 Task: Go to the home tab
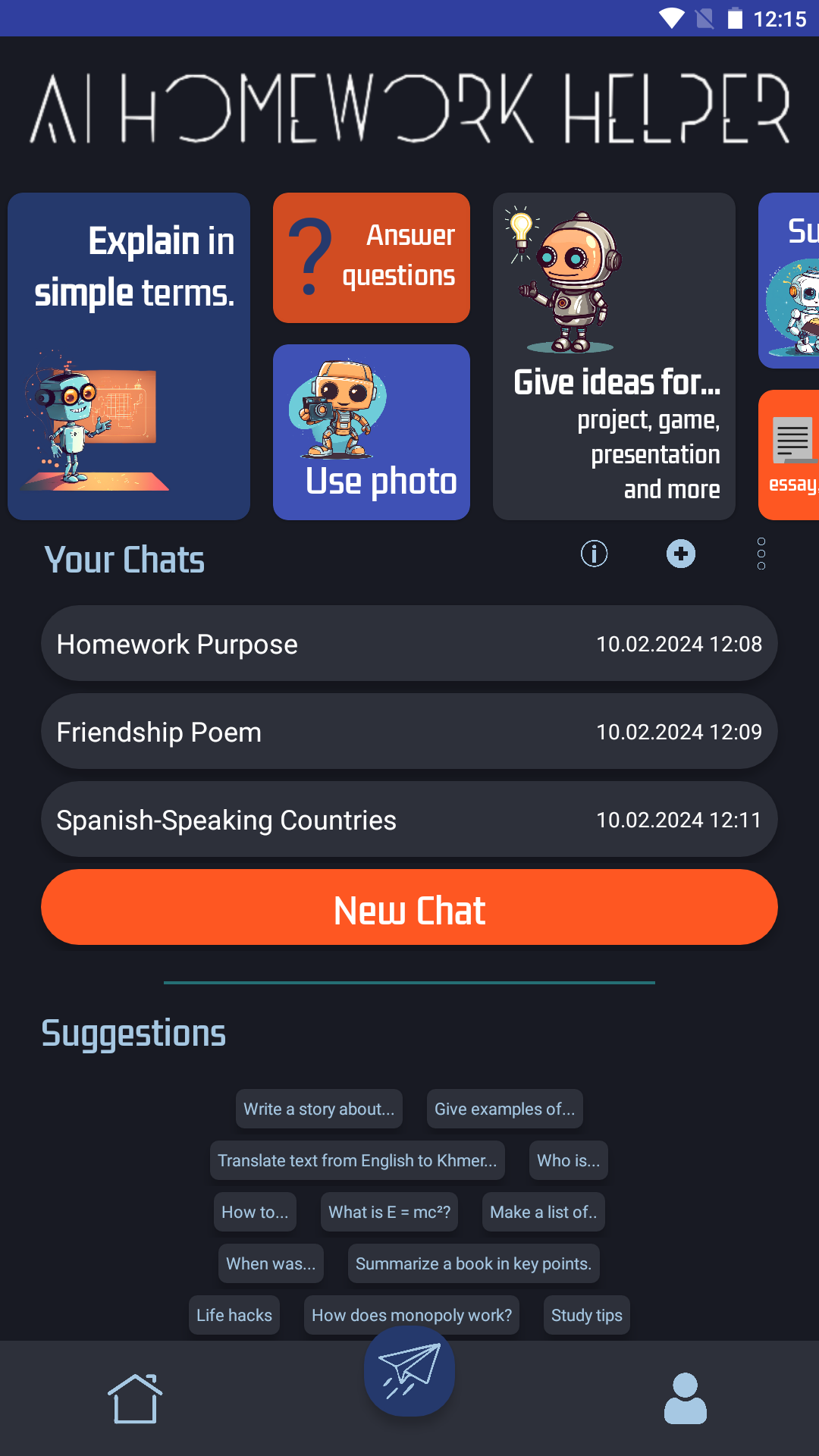(x=135, y=1398)
